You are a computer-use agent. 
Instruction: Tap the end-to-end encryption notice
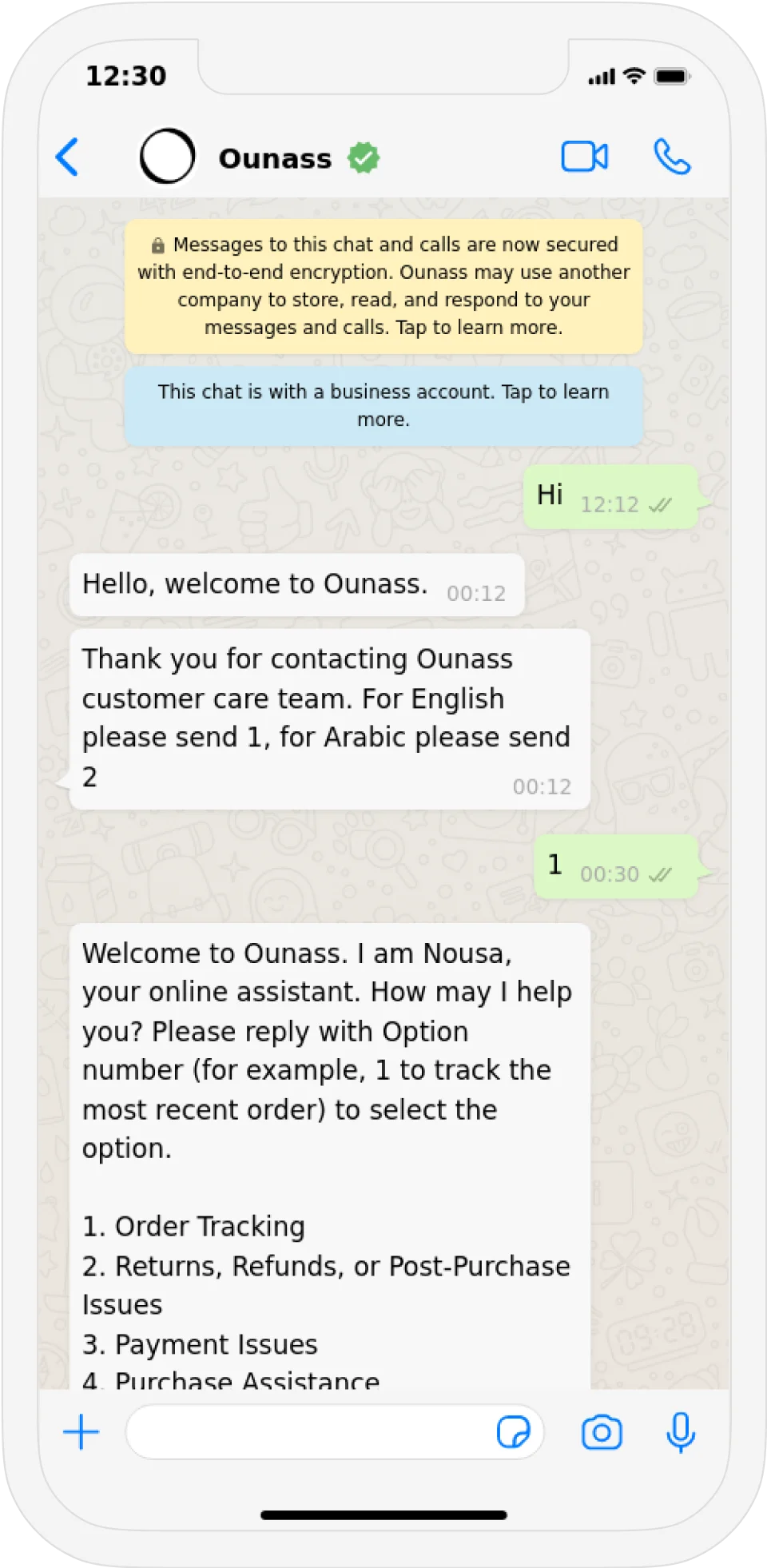(383, 286)
